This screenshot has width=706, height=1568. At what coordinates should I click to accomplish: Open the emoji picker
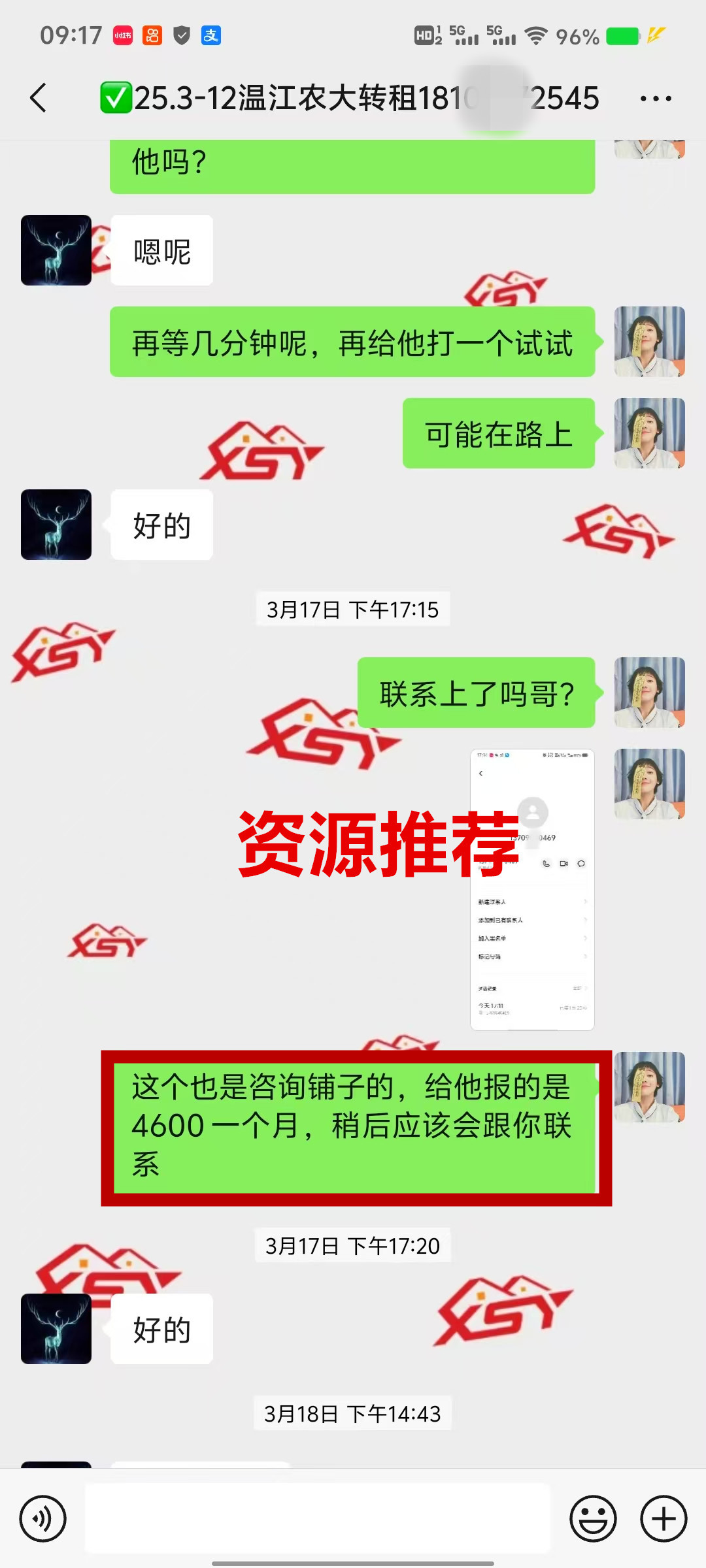coord(593,1518)
